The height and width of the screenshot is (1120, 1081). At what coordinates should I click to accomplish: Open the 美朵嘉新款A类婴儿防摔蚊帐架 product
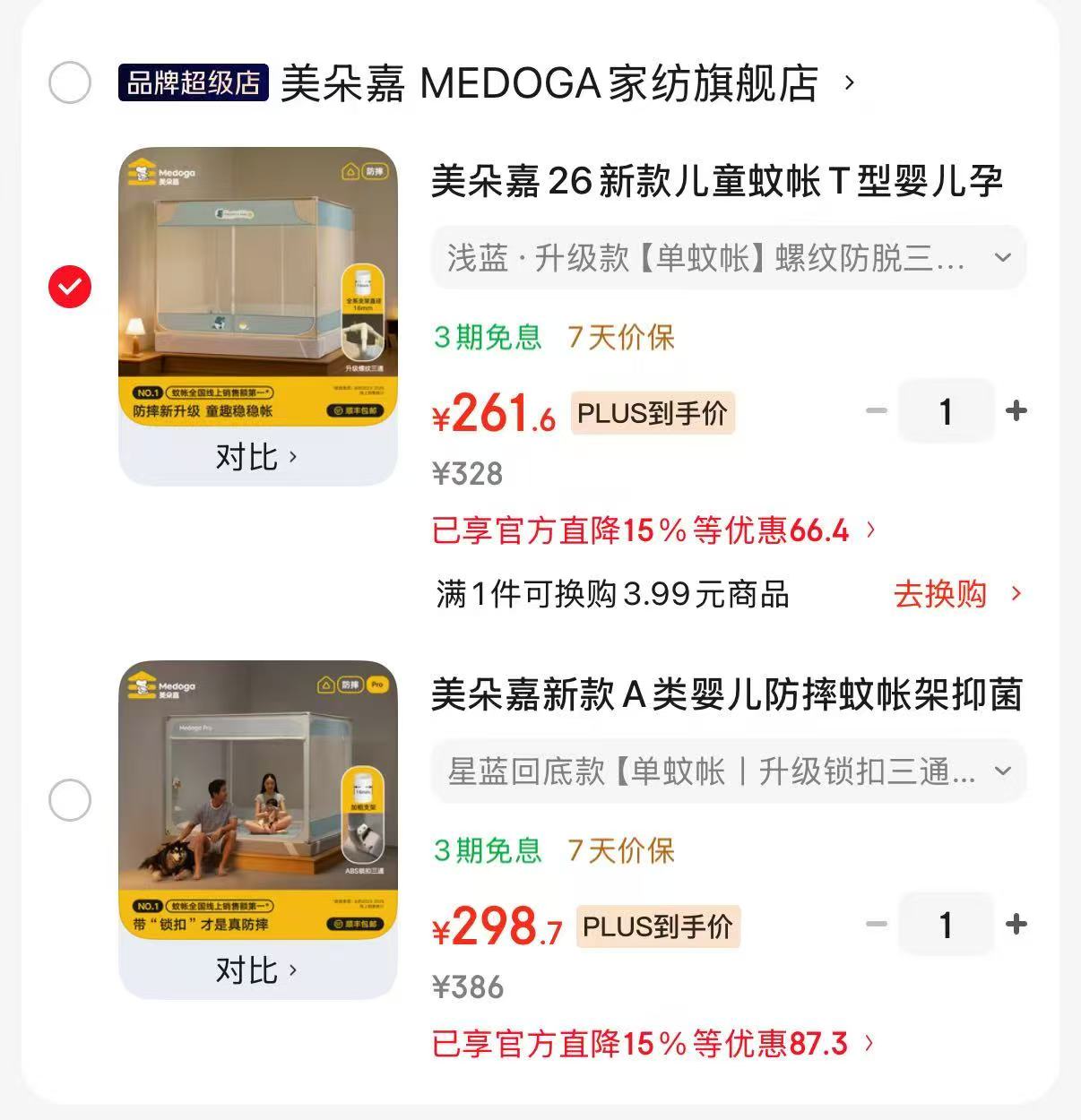click(x=727, y=694)
